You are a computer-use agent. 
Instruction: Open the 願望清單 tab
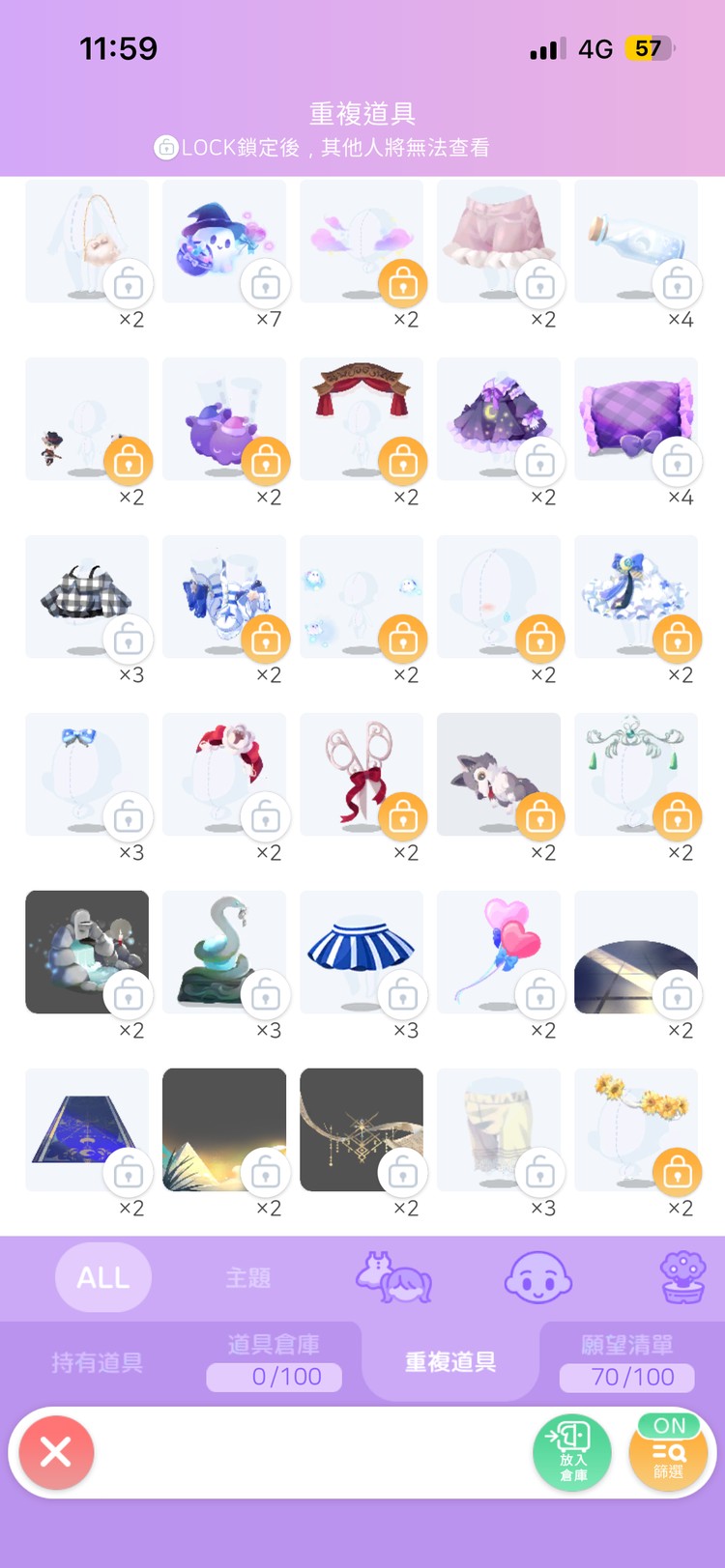[626, 1360]
